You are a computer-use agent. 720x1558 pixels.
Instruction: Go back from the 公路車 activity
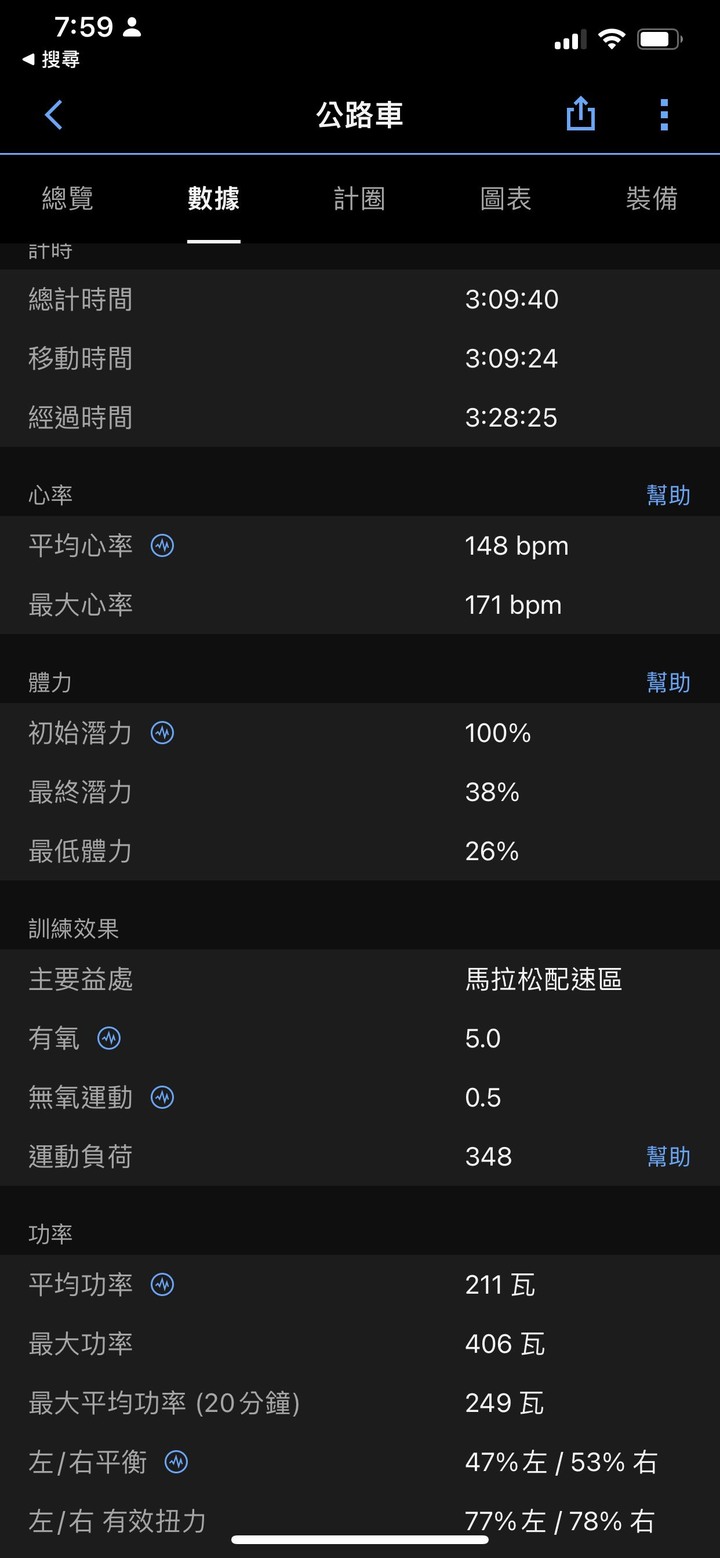(x=54, y=115)
